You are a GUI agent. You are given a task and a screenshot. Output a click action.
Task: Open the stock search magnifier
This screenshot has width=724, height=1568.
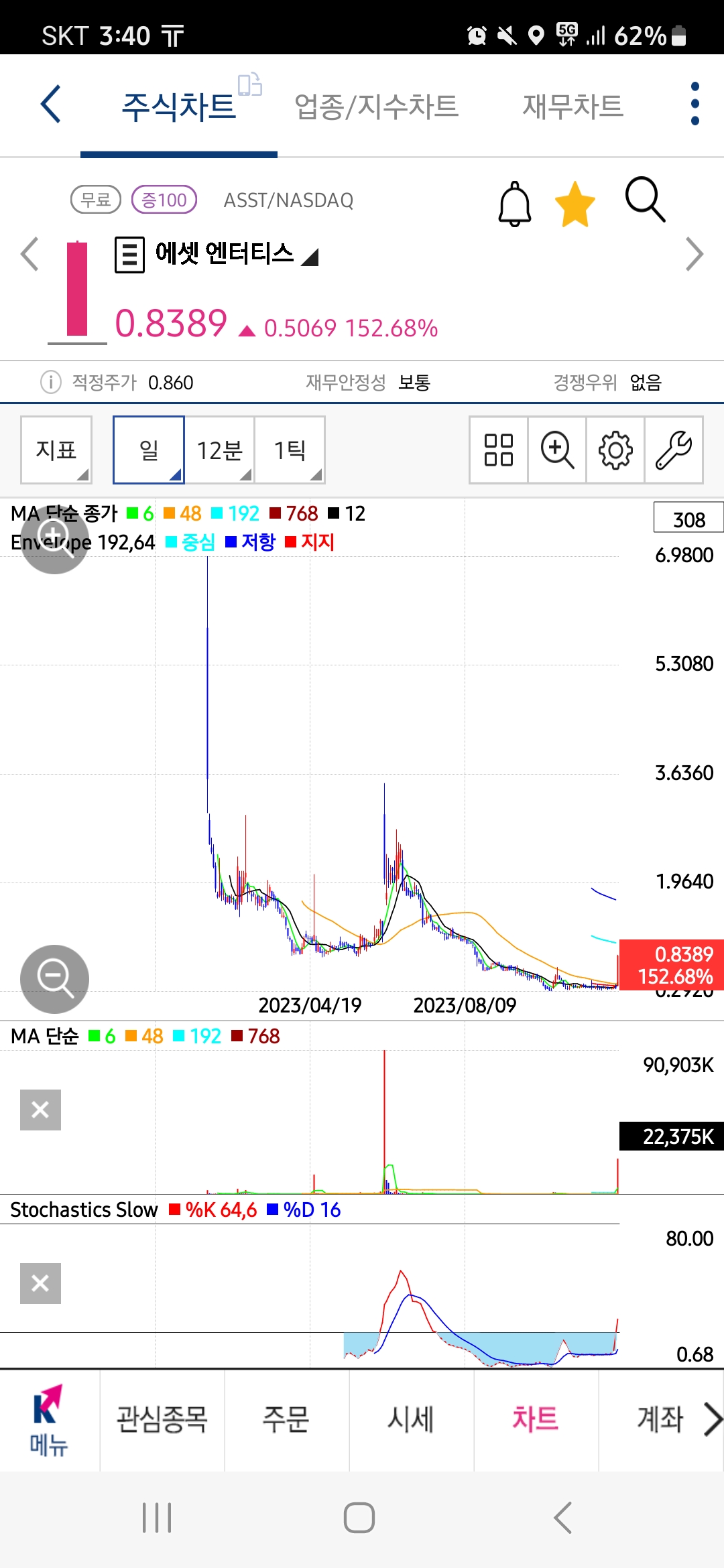[645, 200]
